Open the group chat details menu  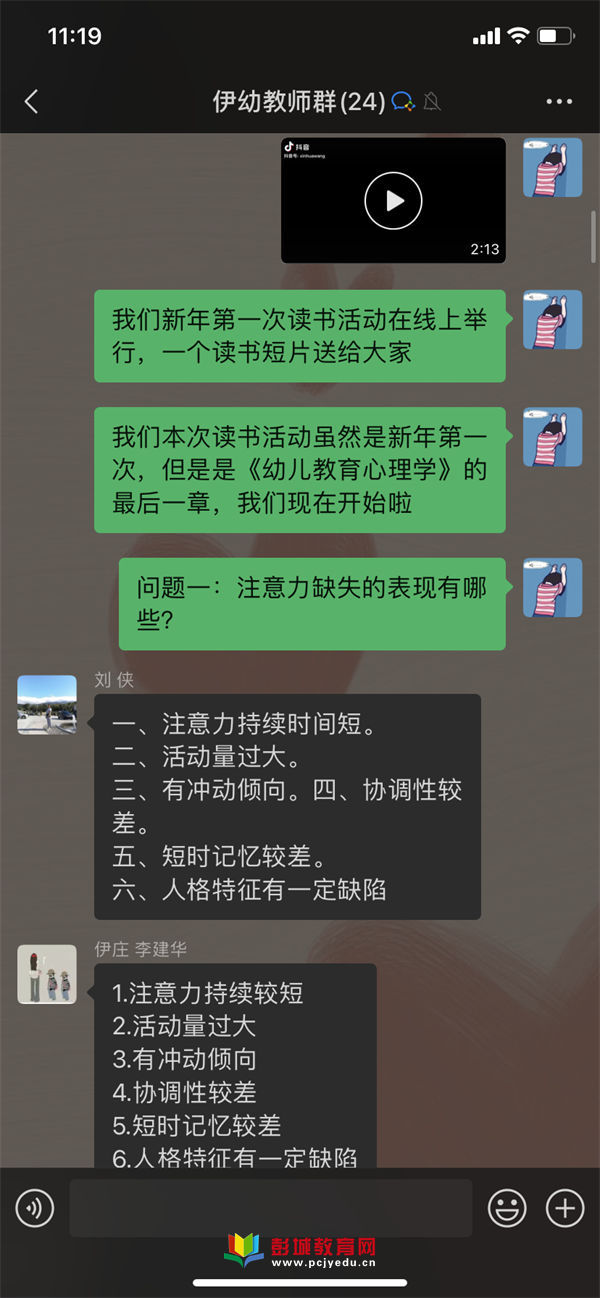point(559,101)
